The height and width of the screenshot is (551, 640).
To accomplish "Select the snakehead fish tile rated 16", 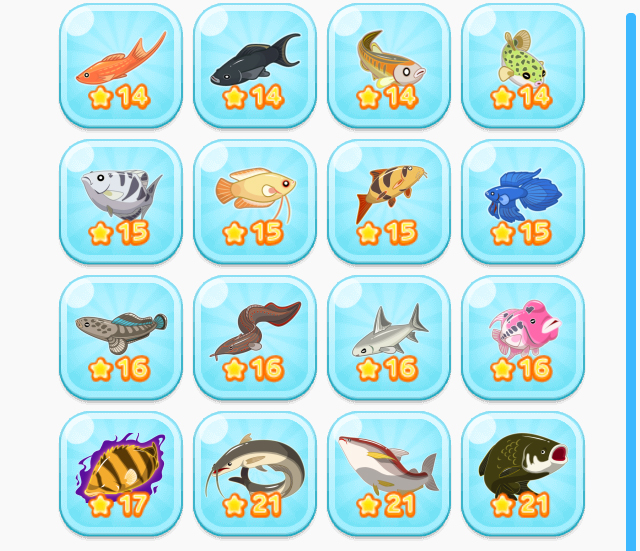I will 120,338.
